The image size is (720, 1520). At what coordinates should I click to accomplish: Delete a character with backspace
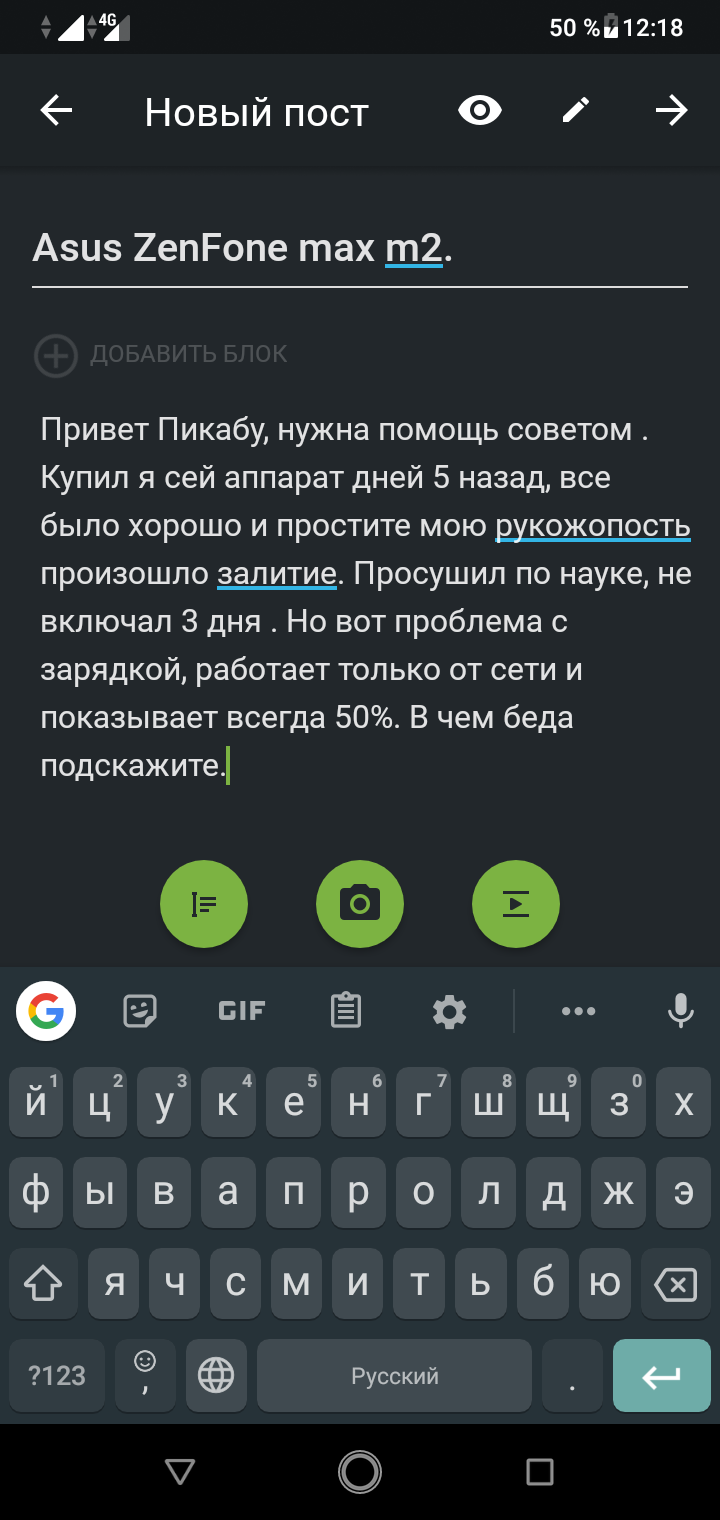[x=675, y=1284]
